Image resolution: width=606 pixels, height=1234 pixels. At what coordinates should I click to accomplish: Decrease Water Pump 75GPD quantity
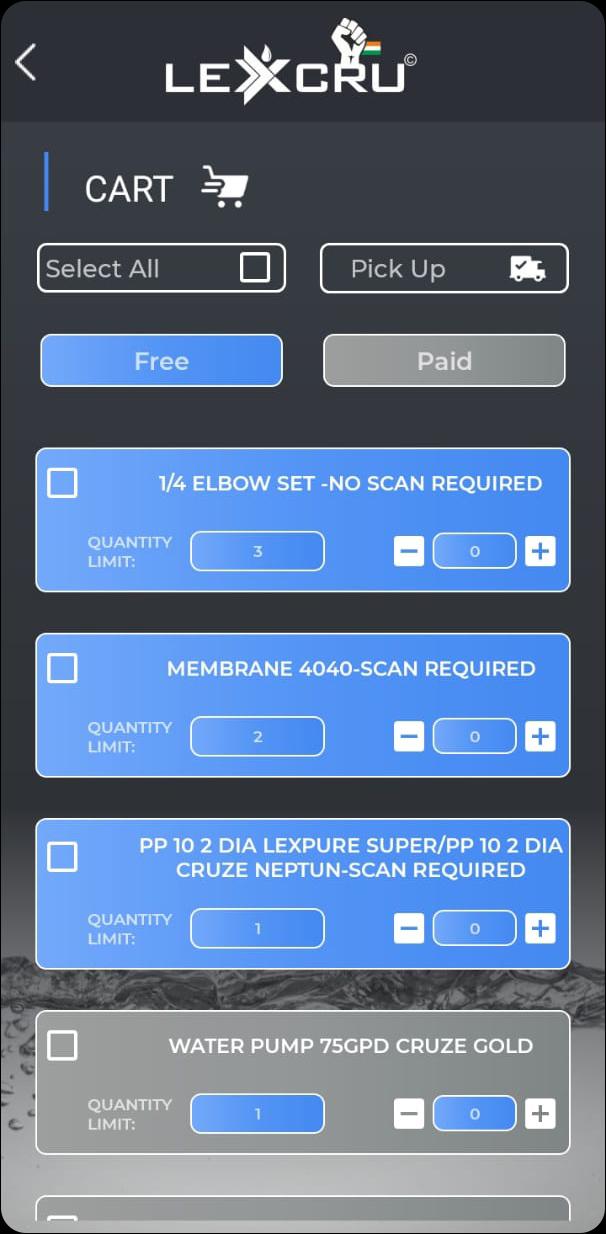409,1113
